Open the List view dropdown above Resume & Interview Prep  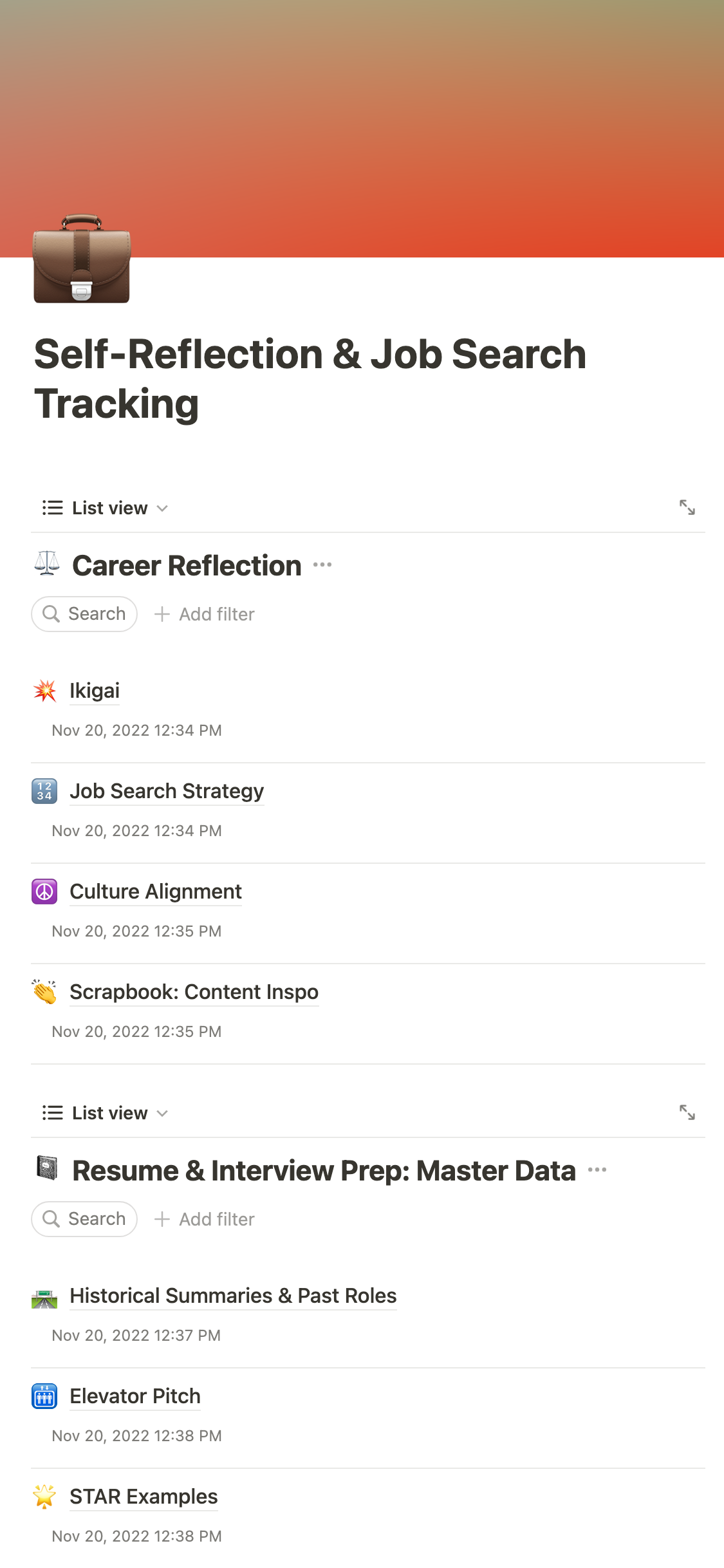click(x=106, y=1113)
